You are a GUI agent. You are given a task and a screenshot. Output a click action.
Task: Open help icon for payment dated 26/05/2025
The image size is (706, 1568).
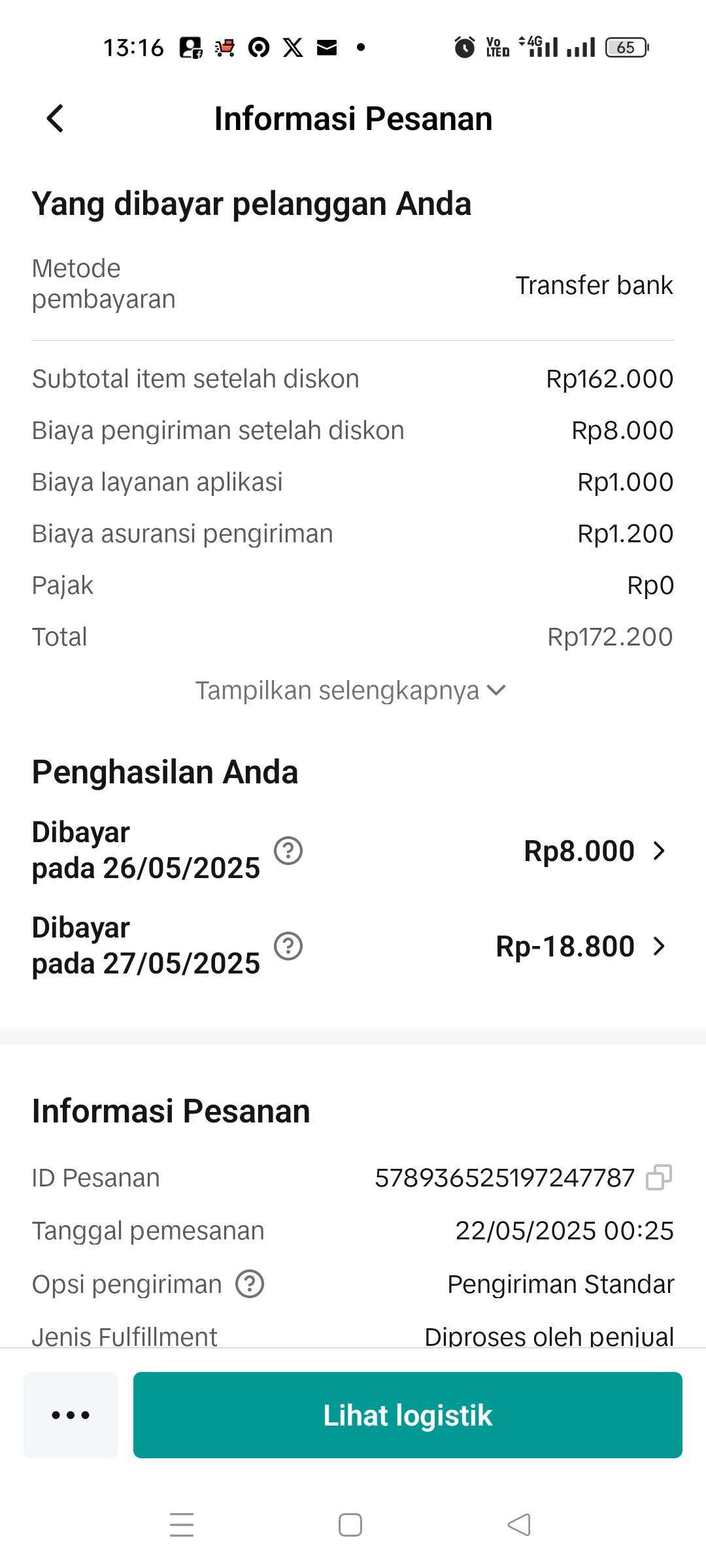pyautogui.click(x=288, y=851)
